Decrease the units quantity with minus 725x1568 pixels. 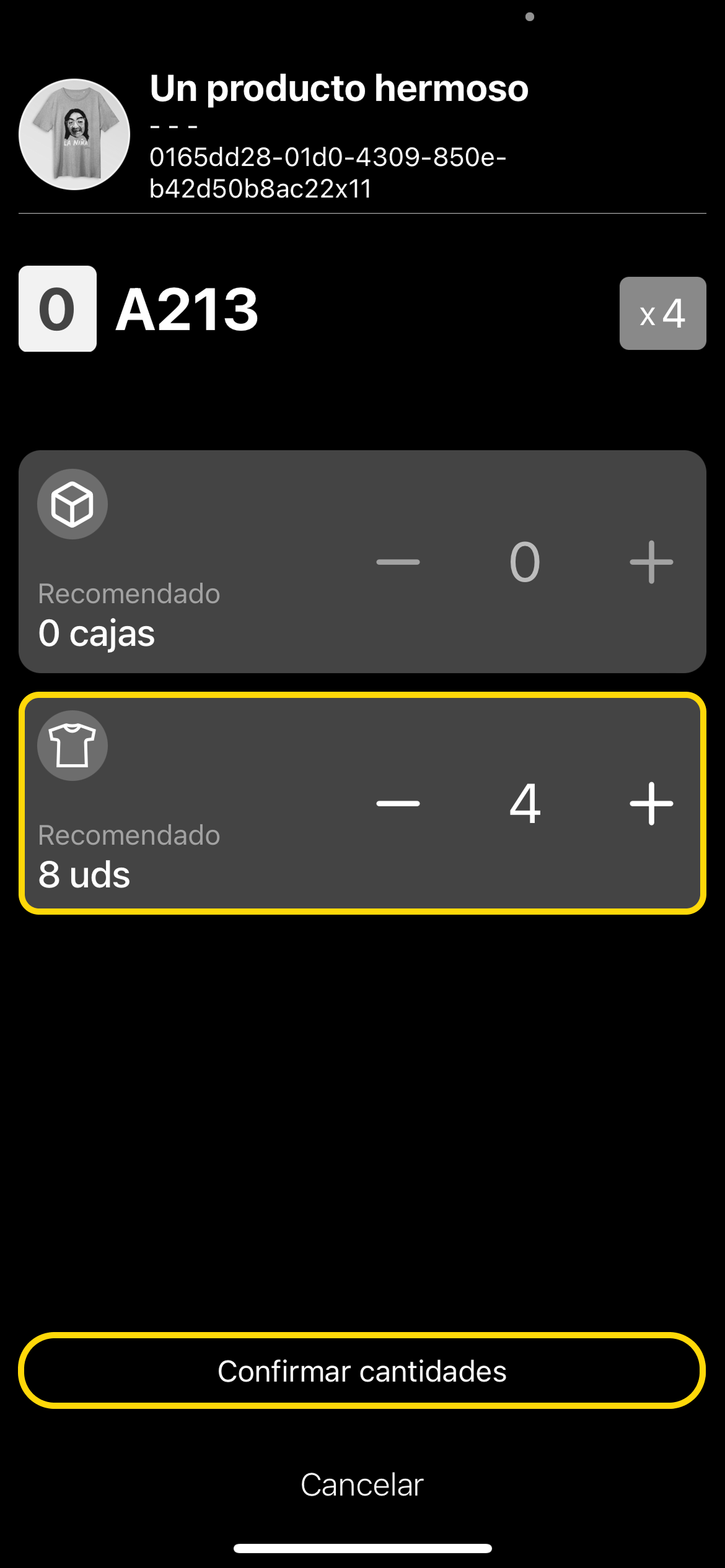click(x=398, y=803)
